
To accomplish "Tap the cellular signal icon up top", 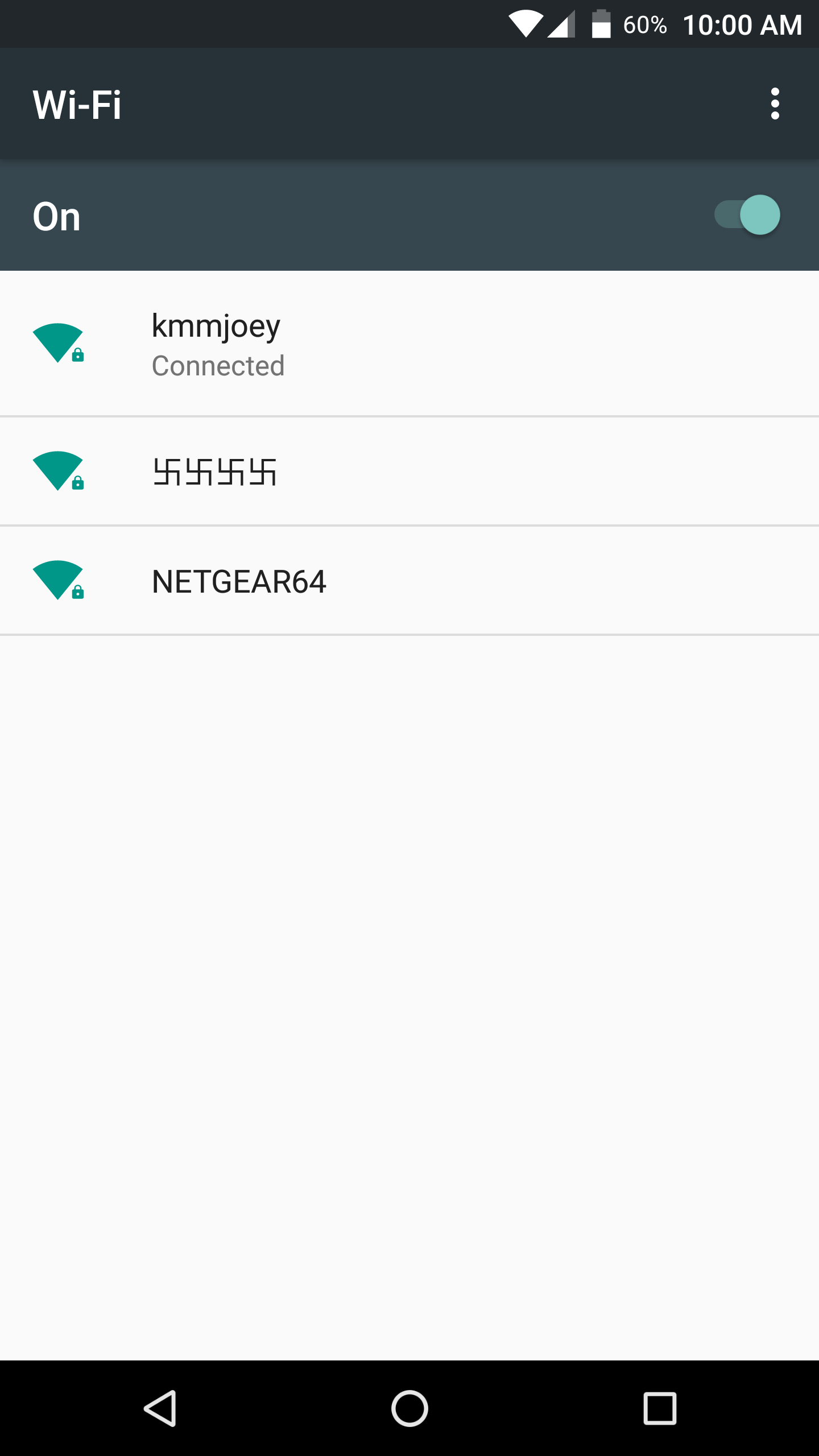I will pyautogui.click(x=560, y=24).
